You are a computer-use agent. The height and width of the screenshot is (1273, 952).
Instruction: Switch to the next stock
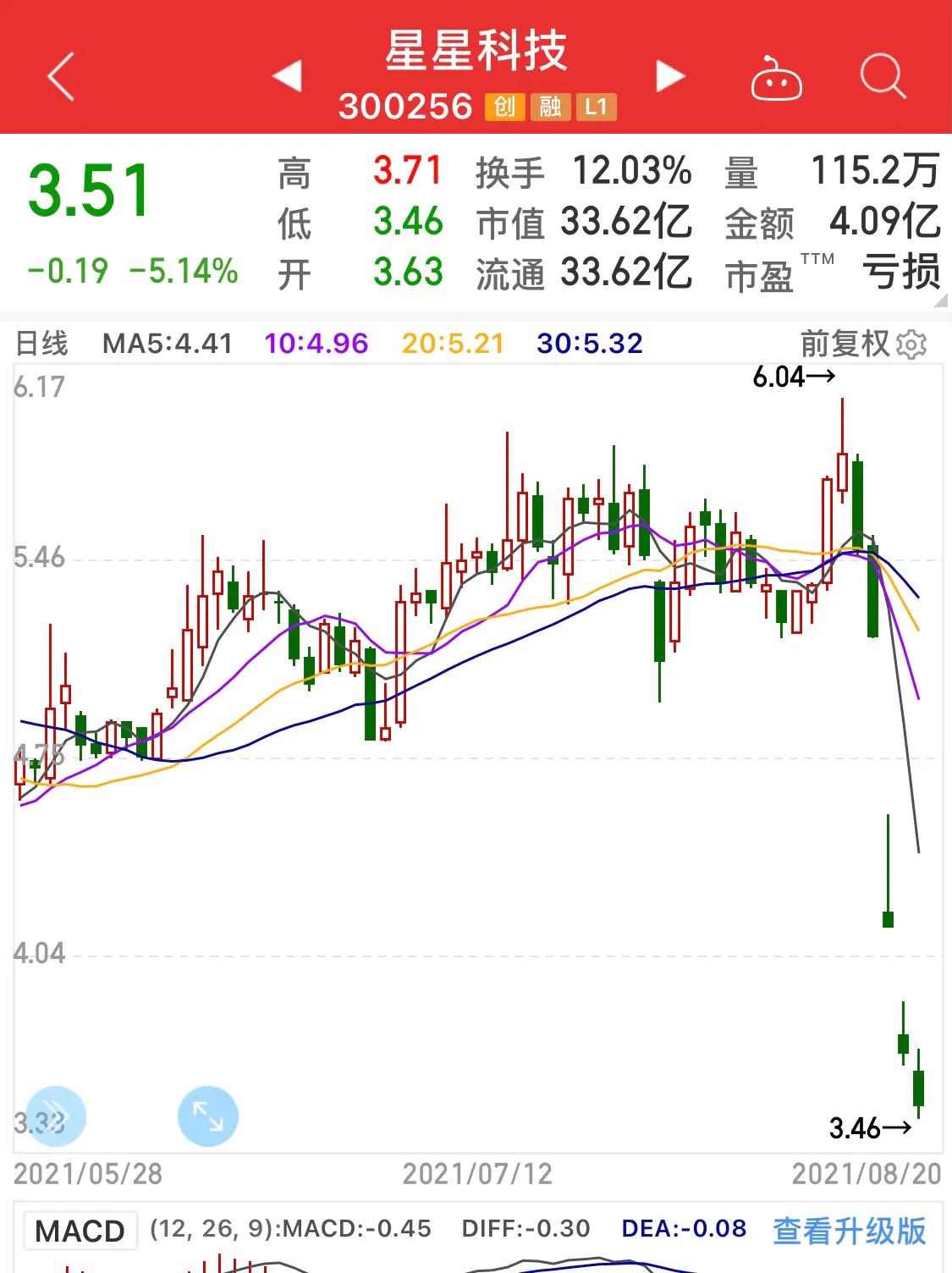click(669, 76)
